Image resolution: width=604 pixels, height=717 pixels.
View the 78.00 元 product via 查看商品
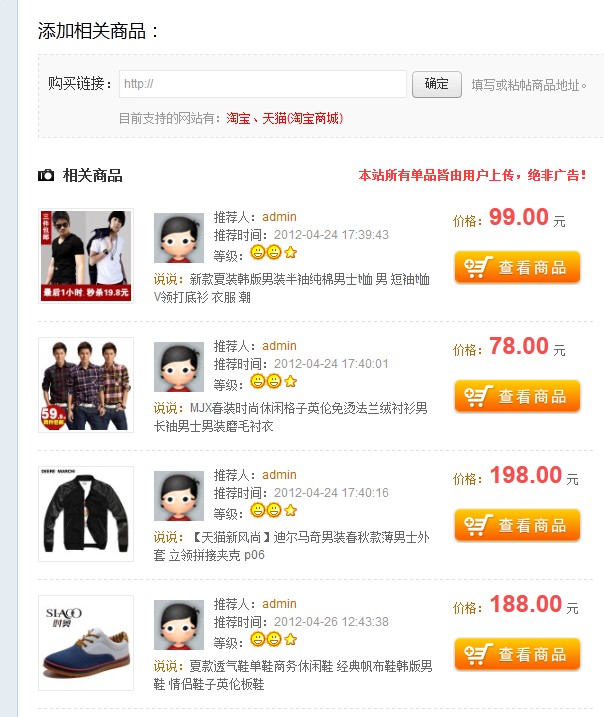[x=517, y=396]
